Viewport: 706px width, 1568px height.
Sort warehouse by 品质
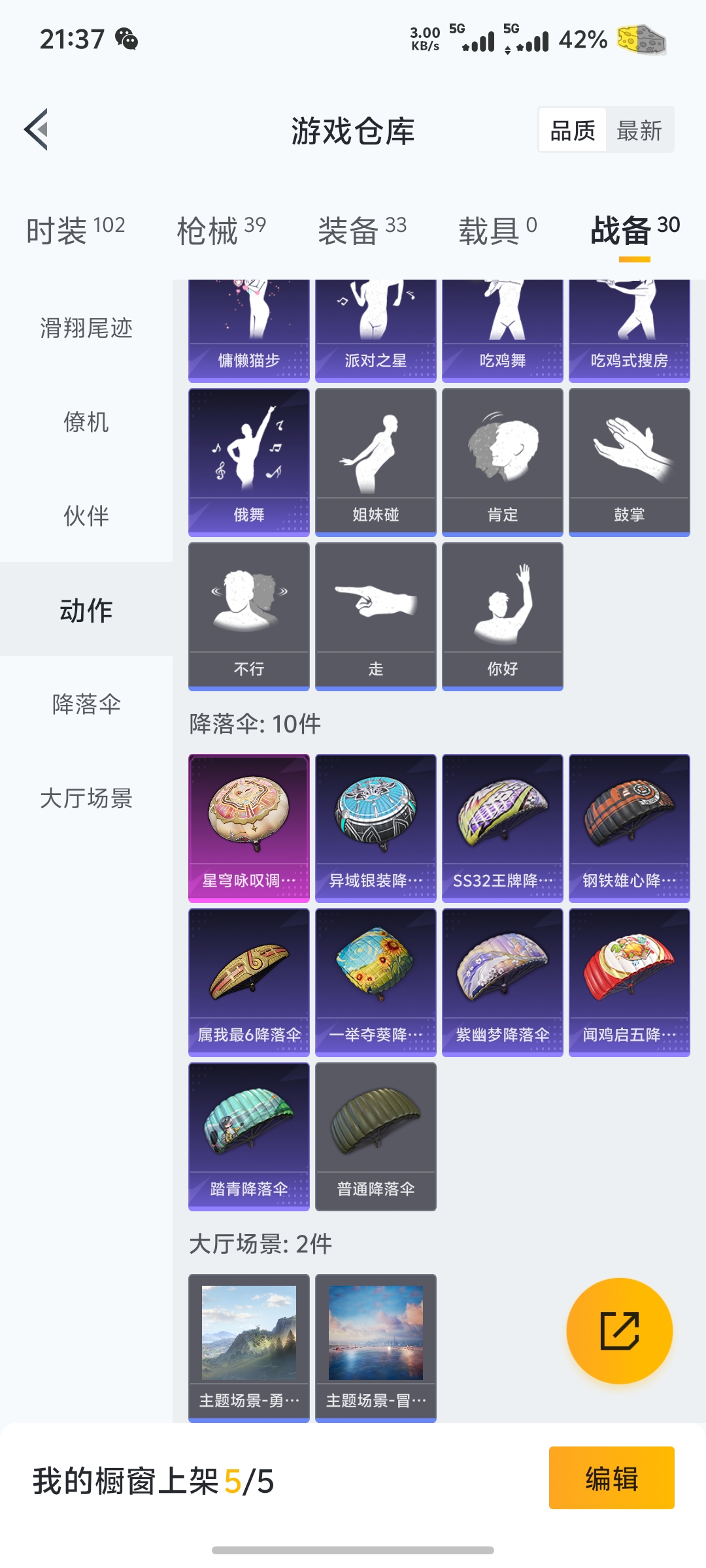tap(573, 131)
